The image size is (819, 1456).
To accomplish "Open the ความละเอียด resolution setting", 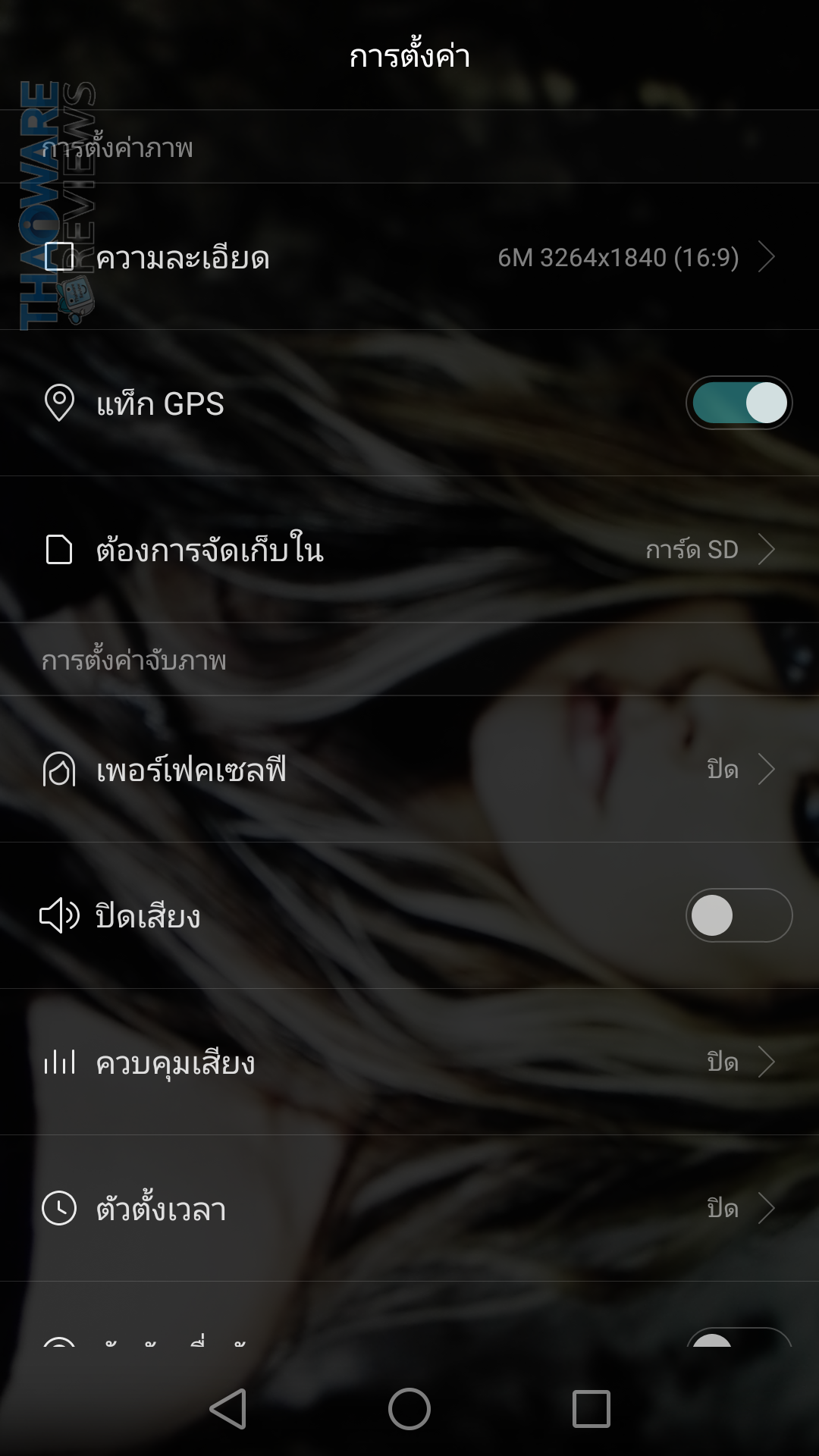I will 409,257.
